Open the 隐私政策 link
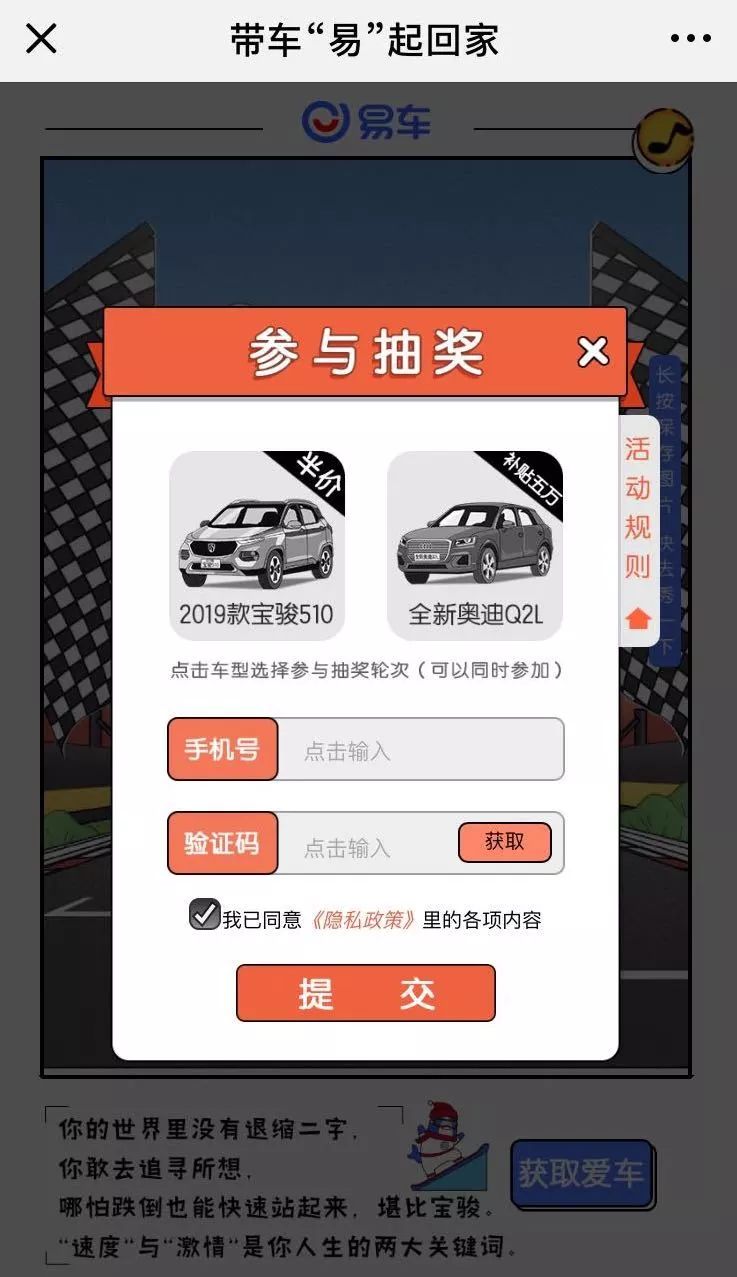737x1277 pixels. pyautogui.click(x=361, y=920)
